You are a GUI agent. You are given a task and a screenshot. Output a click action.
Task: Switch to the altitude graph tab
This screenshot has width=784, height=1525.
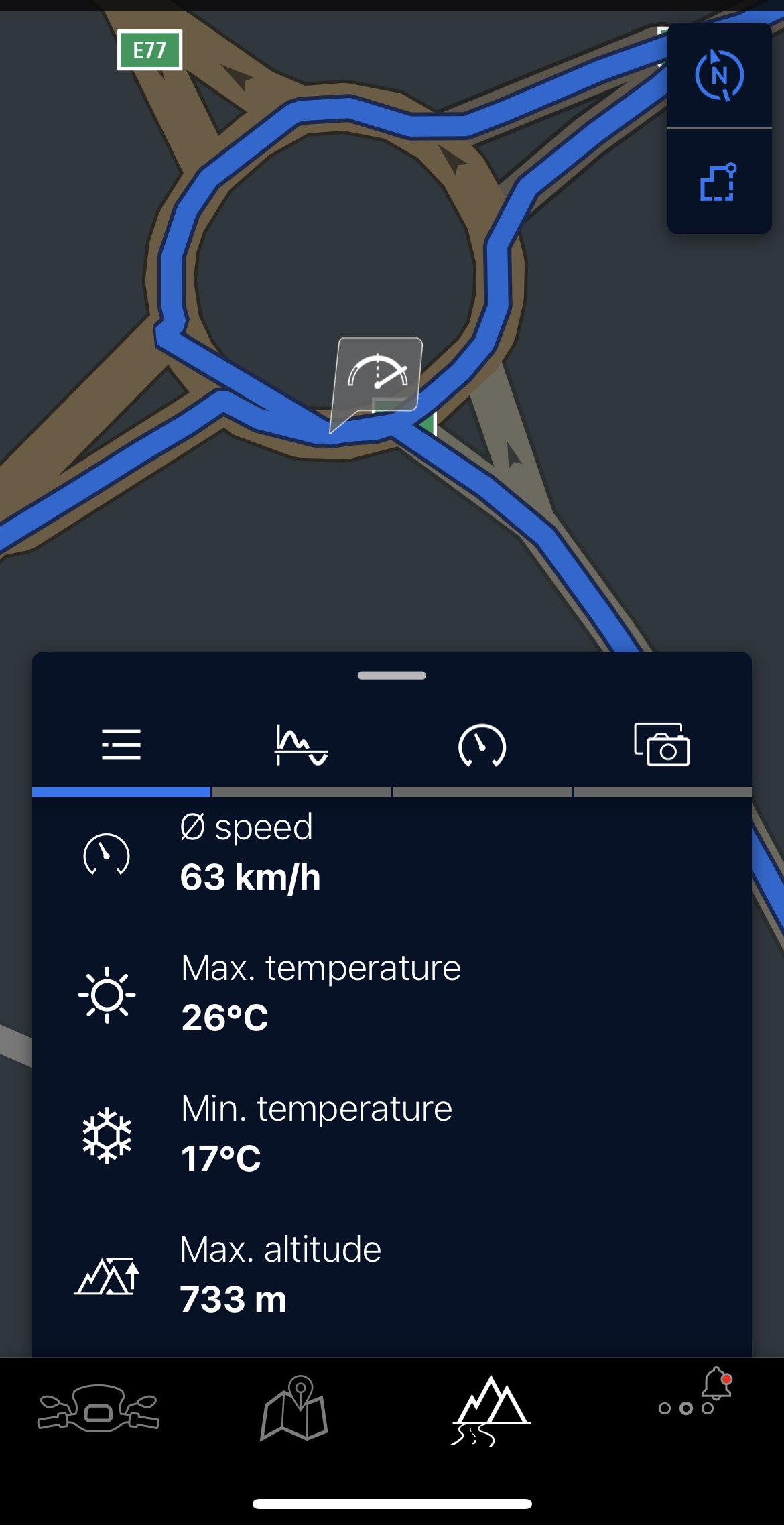[302, 745]
